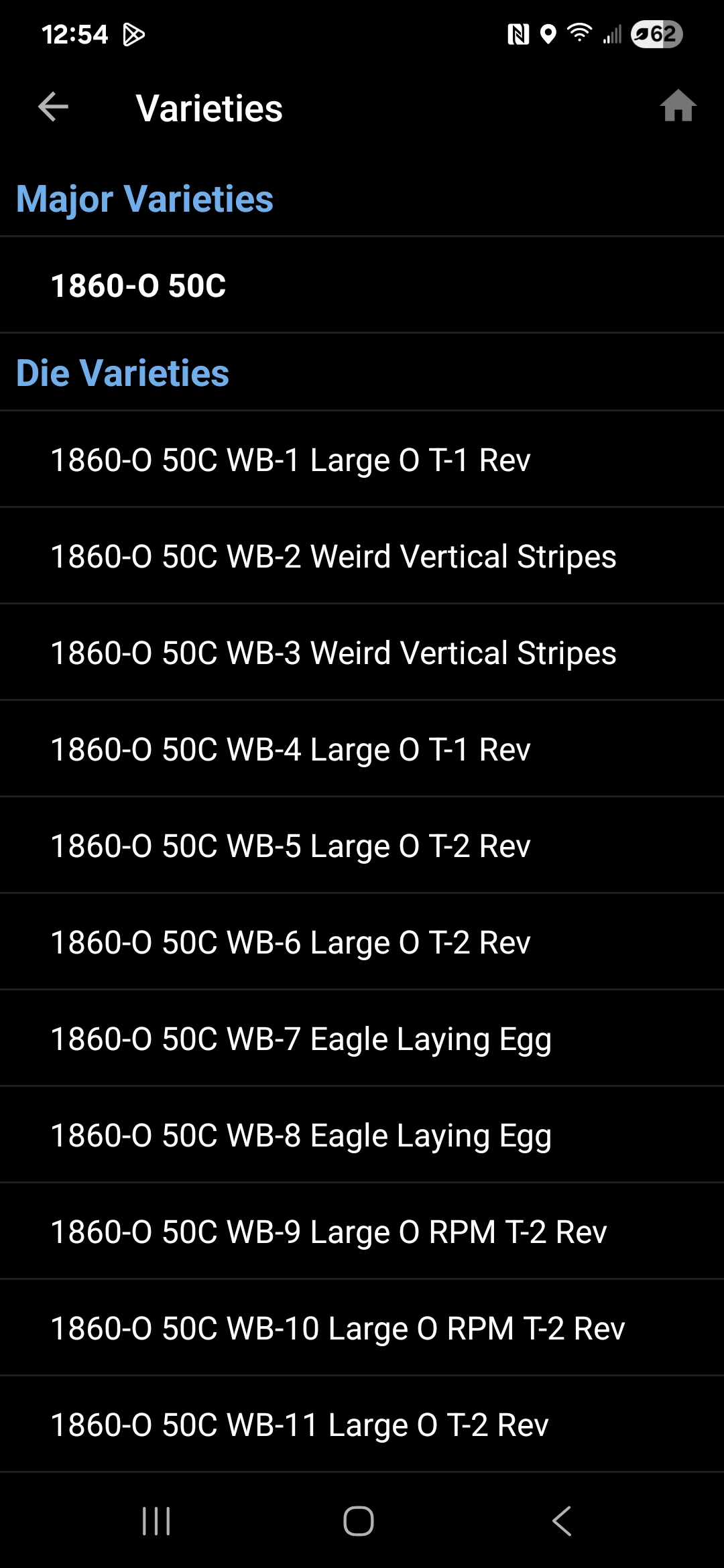
Task: View WB-11 Large O T-2 Rev
Action: [362, 1425]
